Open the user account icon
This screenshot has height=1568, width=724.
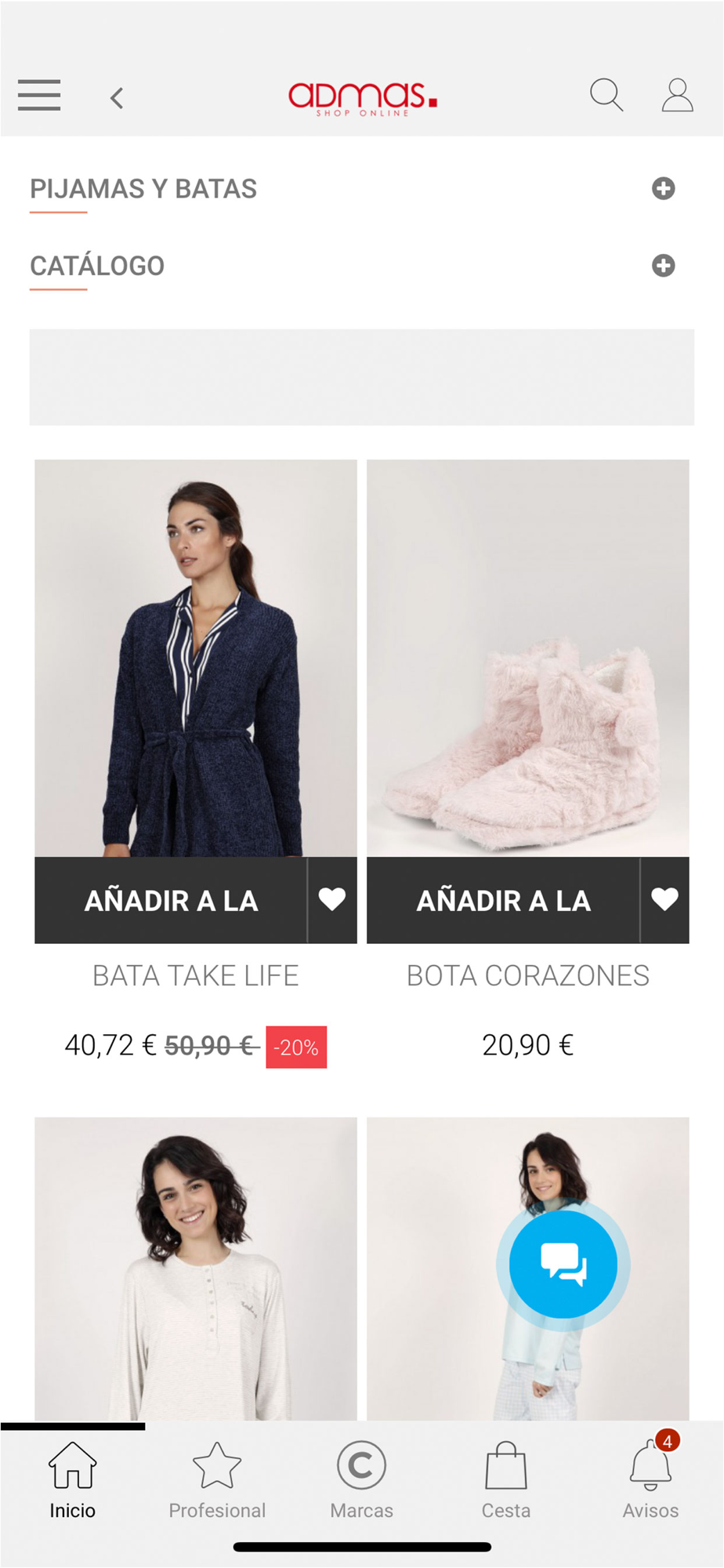(677, 96)
